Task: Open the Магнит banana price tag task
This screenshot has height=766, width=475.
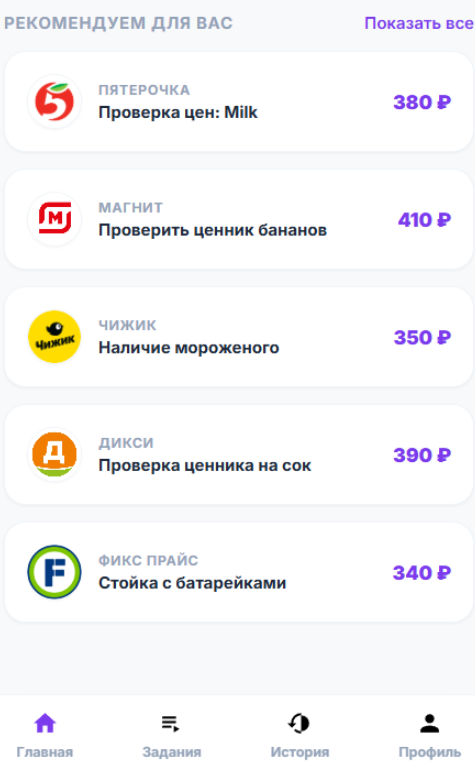Action: pyautogui.click(x=239, y=219)
